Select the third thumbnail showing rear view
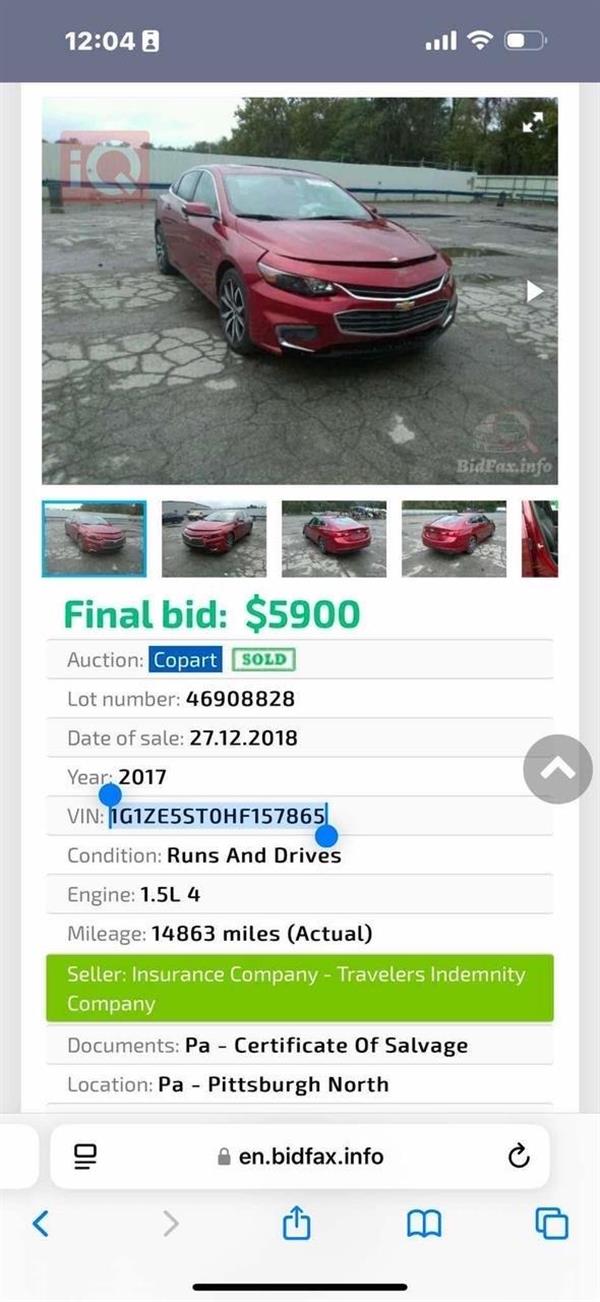 (334, 539)
